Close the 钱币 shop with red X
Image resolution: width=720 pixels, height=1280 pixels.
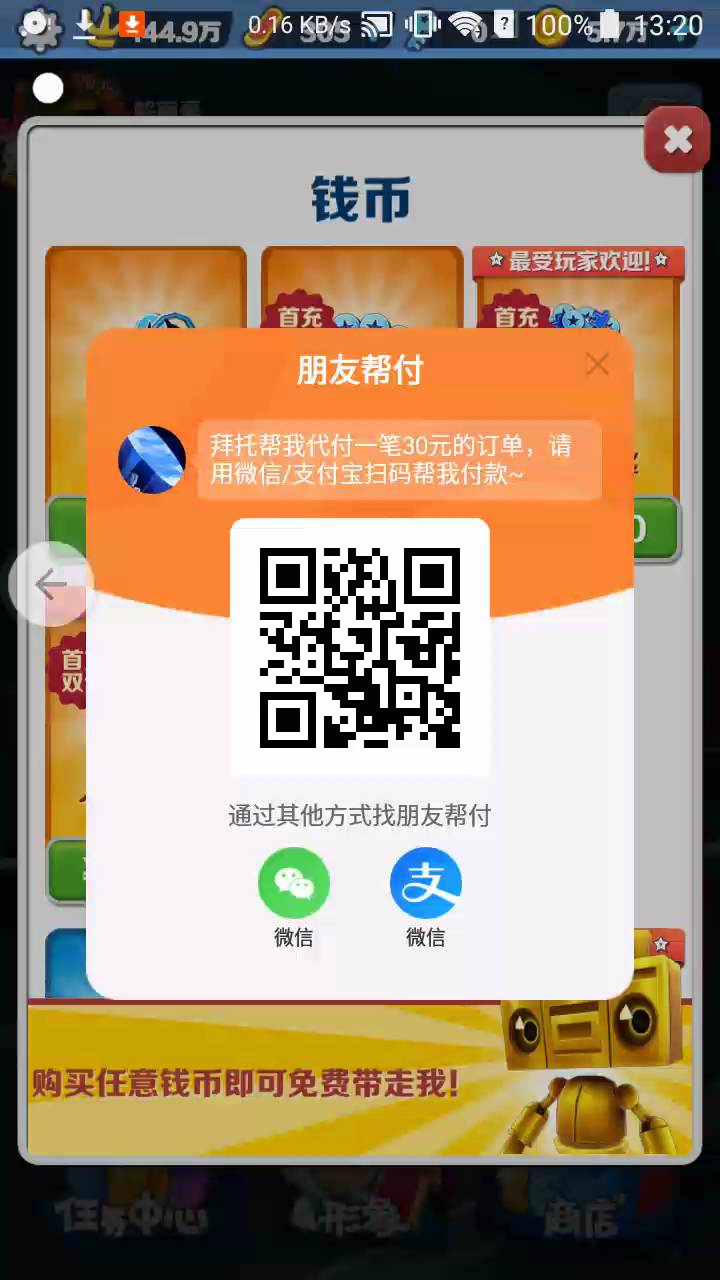tap(677, 140)
